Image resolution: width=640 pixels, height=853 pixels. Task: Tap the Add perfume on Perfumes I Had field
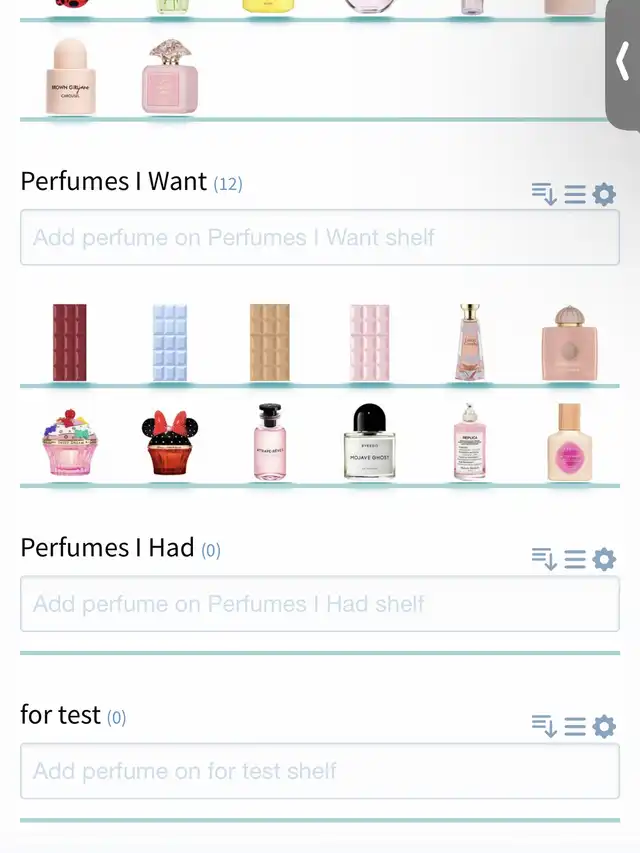[319, 604]
